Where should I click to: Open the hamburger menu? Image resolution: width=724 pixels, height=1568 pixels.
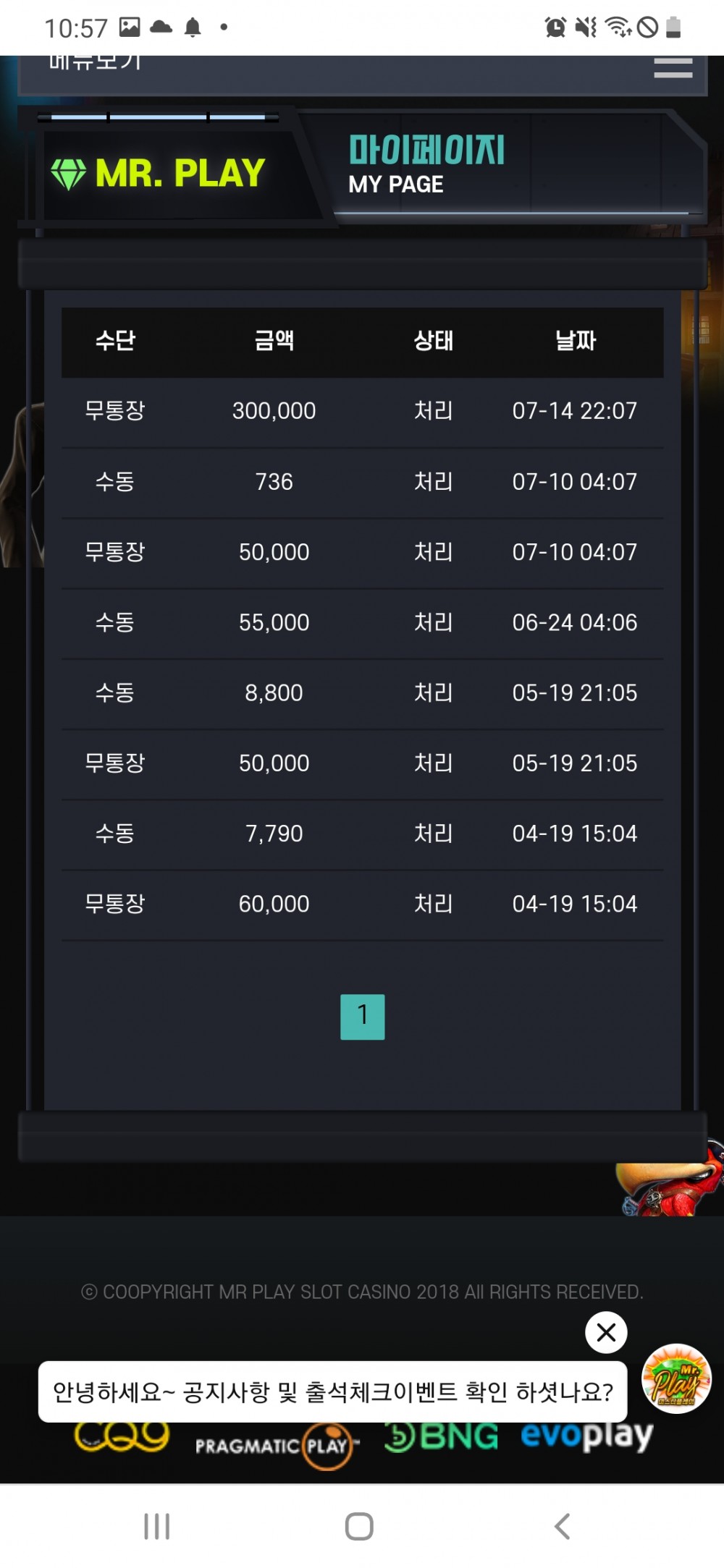pos(673,68)
